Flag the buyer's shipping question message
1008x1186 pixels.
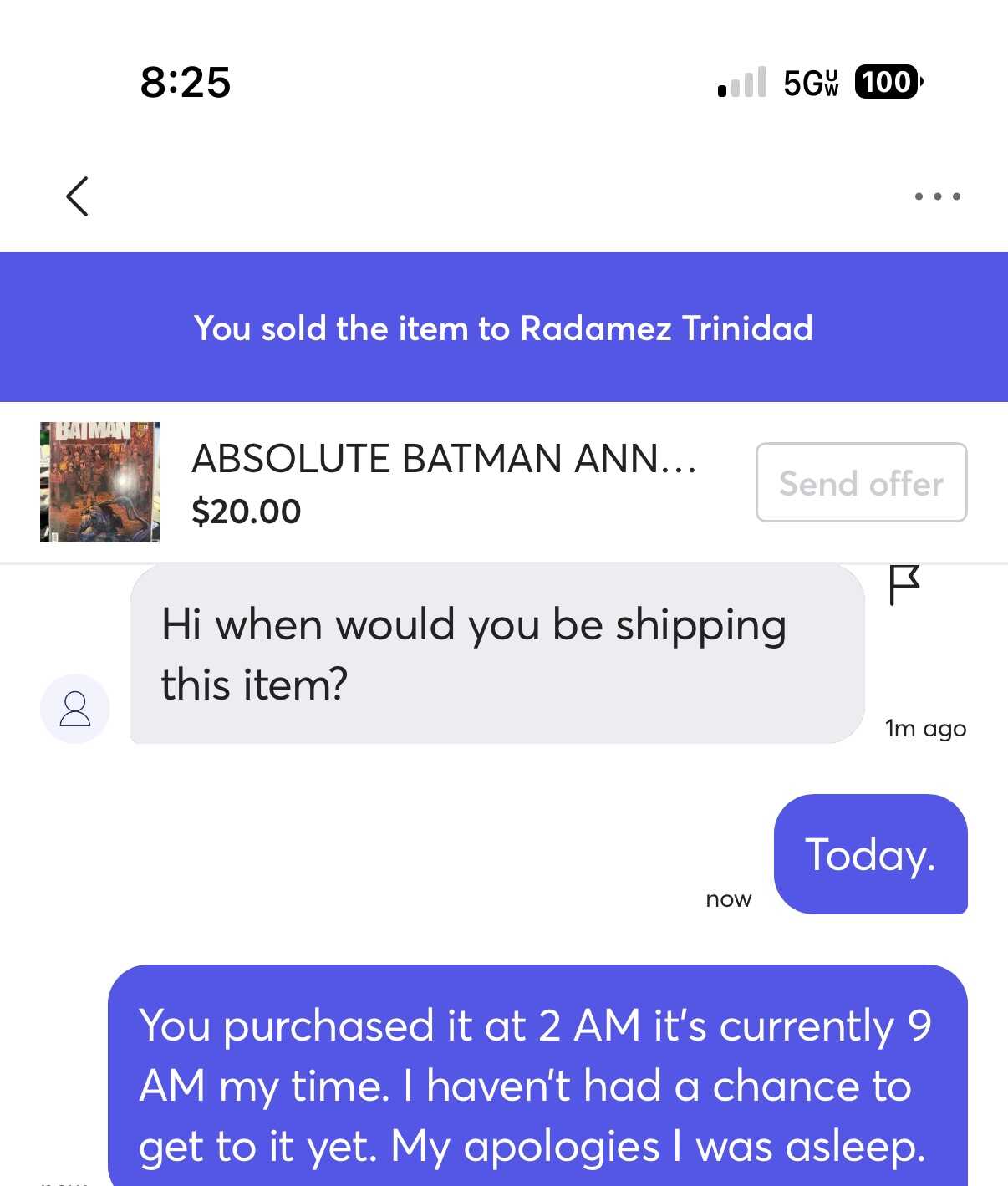[x=904, y=584]
